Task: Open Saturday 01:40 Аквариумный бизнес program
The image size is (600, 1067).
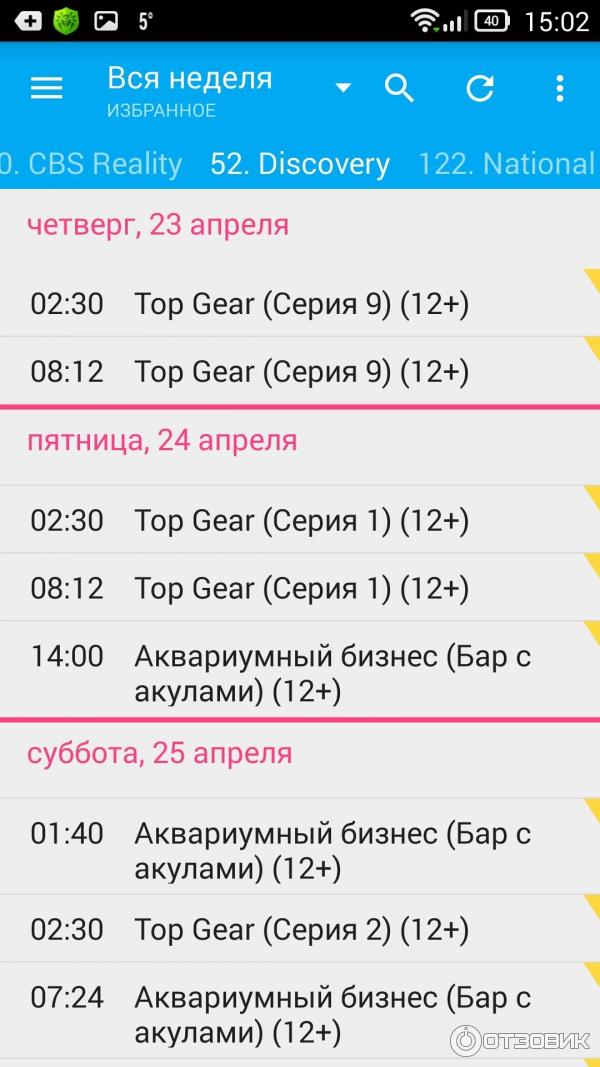Action: (300, 850)
